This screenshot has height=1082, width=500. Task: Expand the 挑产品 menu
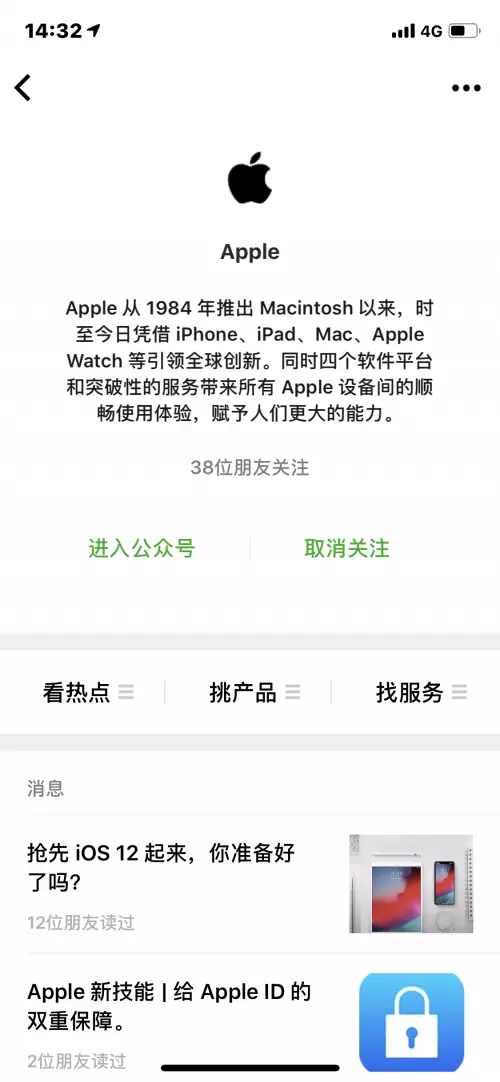[x=254, y=692]
